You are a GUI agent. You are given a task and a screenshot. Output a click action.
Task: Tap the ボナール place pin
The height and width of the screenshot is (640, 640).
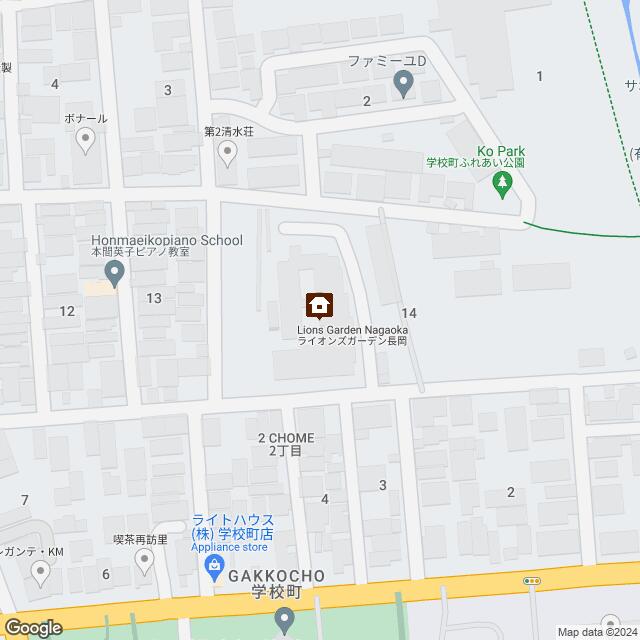85,141
